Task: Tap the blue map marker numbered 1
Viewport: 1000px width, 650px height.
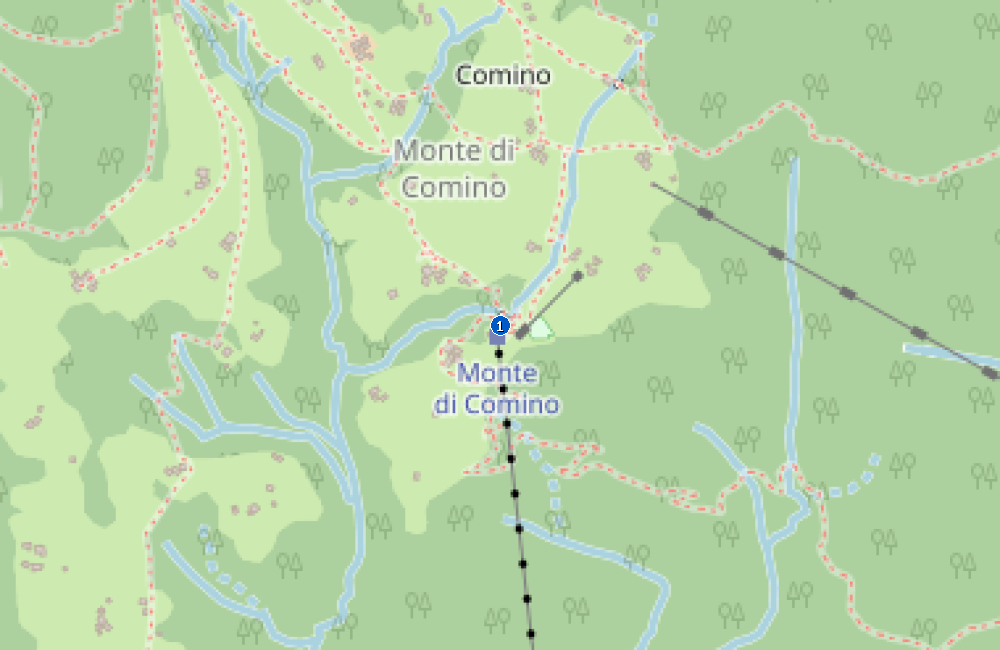Action: point(500,325)
